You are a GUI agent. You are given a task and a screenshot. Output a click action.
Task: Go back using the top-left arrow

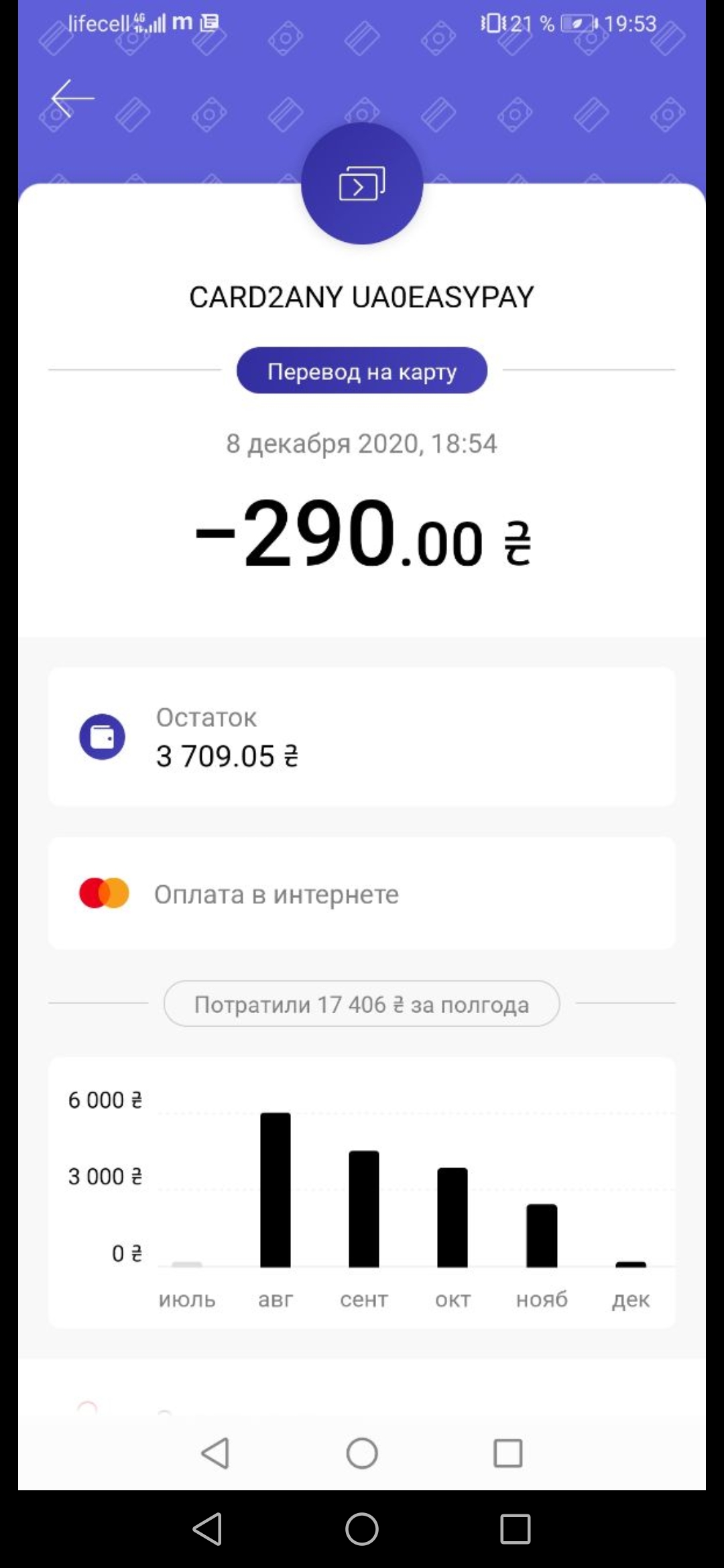click(x=72, y=98)
